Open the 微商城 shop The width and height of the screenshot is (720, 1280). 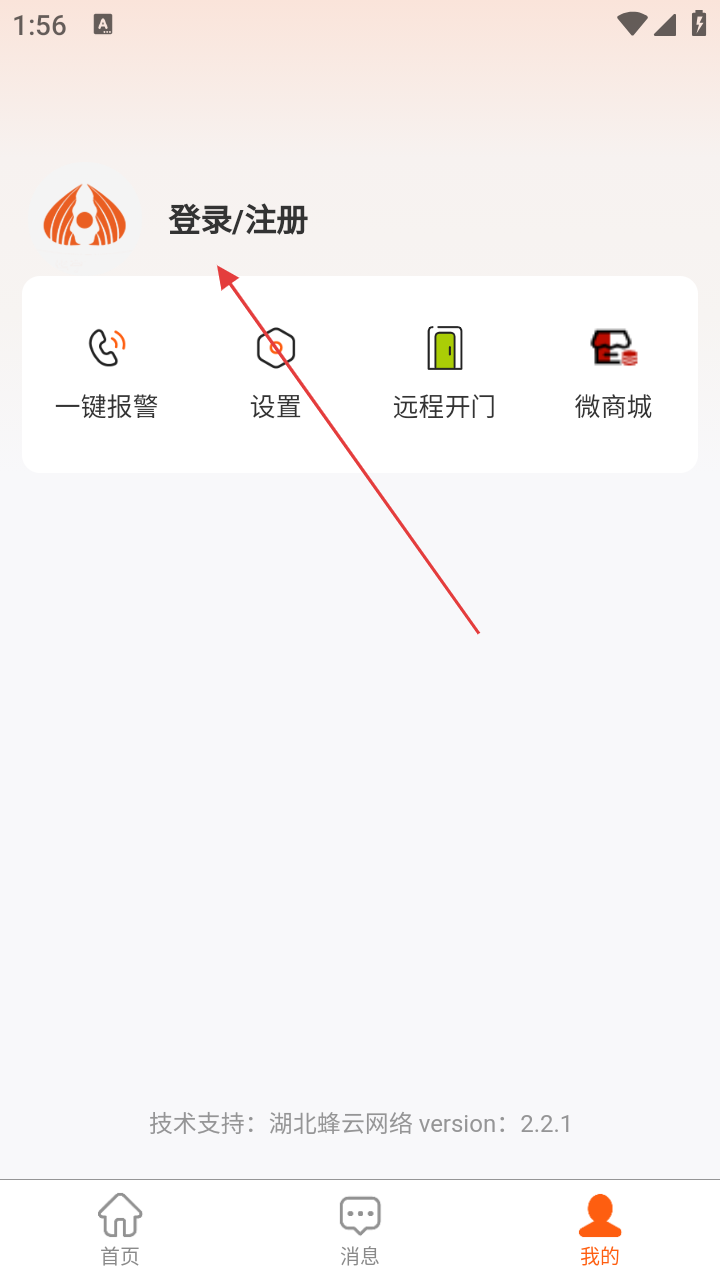(613, 373)
